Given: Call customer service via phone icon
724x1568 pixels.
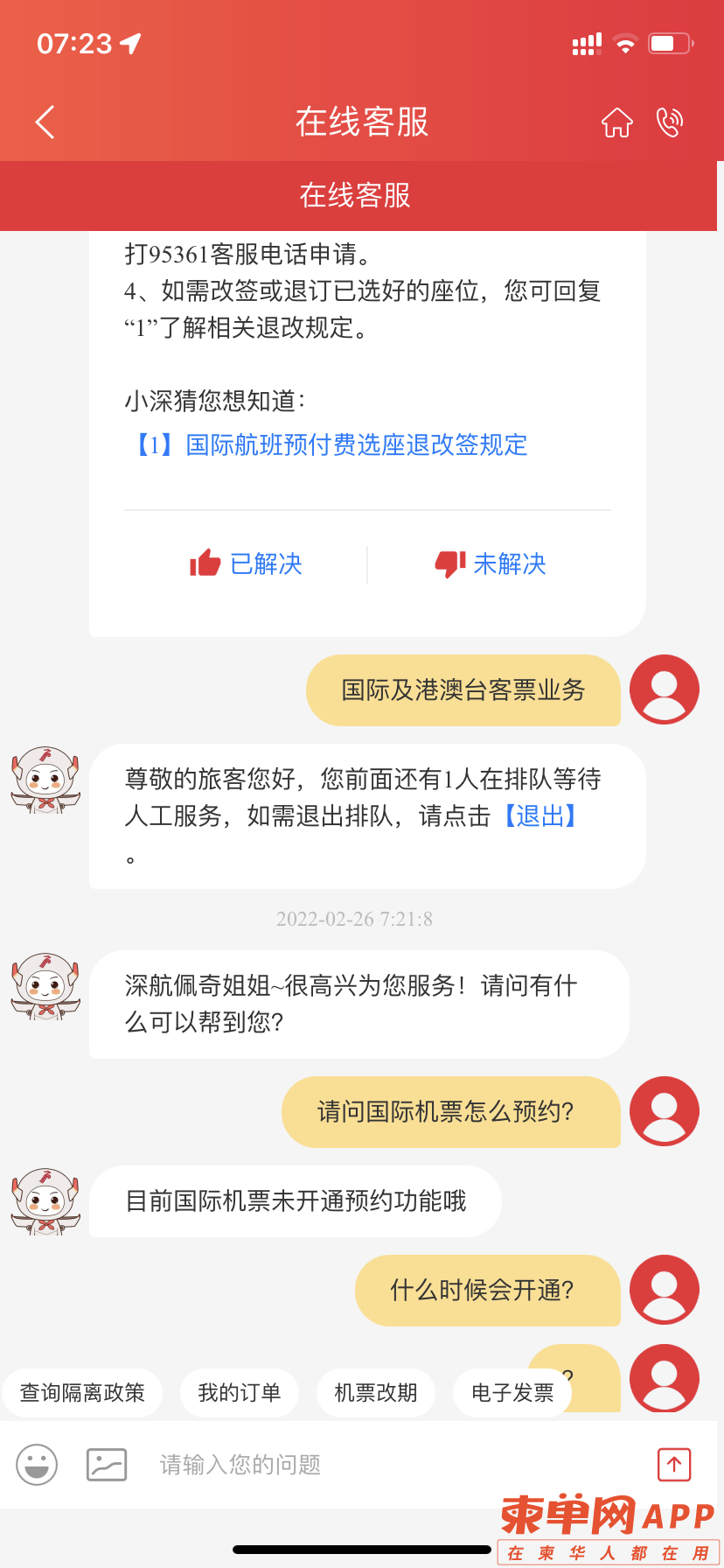Looking at the screenshot, I should pyautogui.click(x=670, y=122).
